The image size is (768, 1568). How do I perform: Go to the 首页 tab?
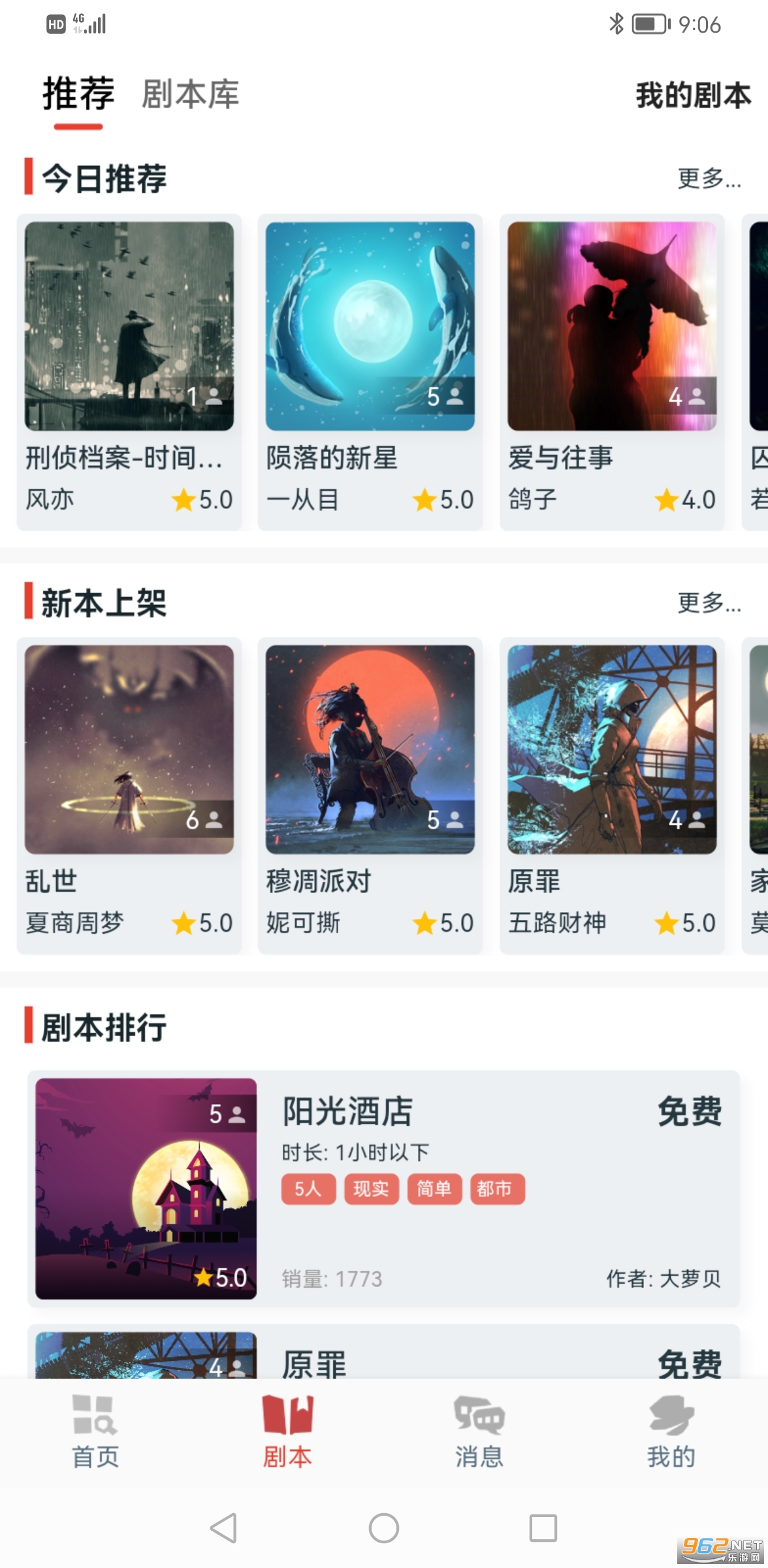point(95,1432)
